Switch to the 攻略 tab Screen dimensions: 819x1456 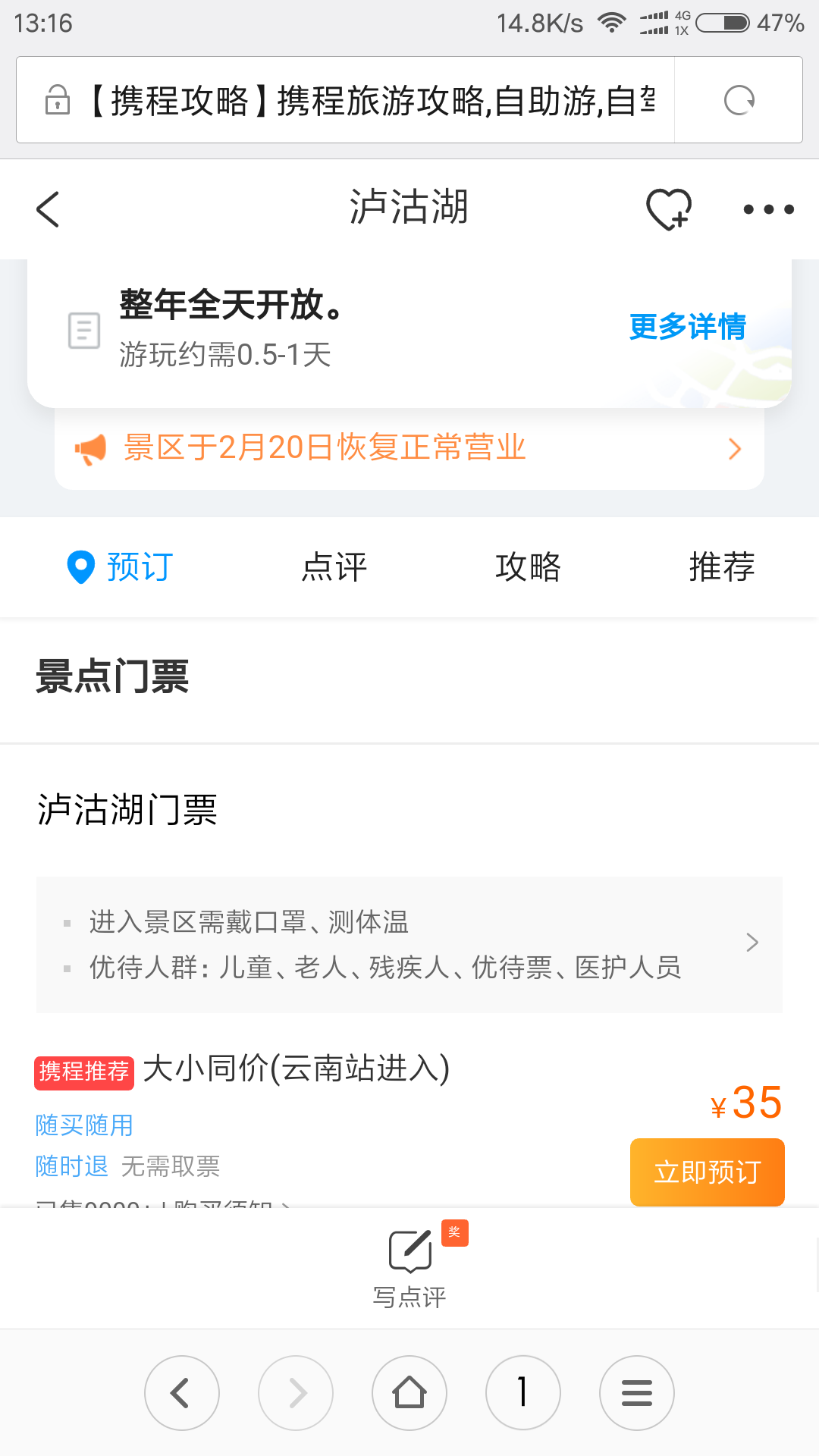[528, 567]
